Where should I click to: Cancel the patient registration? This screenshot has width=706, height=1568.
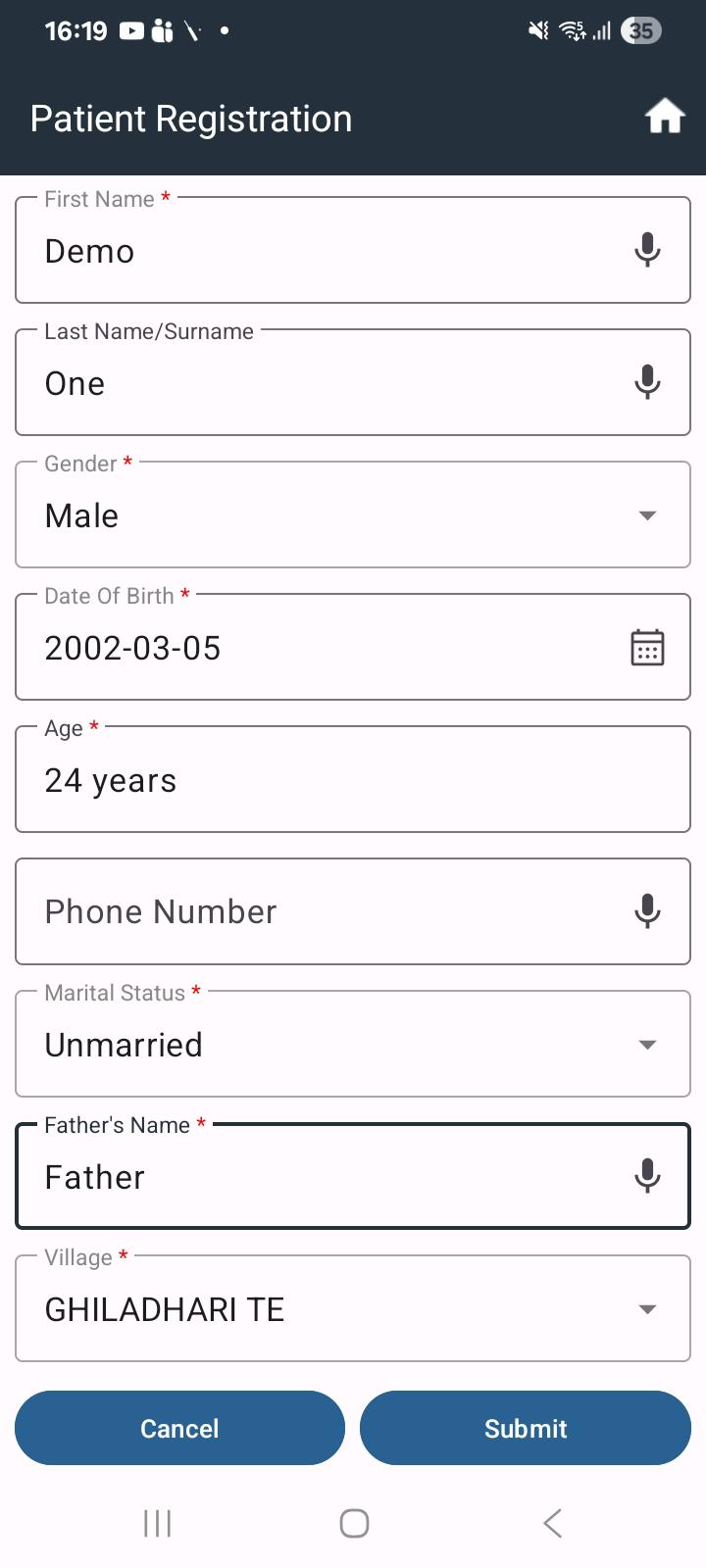coord(179,1428)
